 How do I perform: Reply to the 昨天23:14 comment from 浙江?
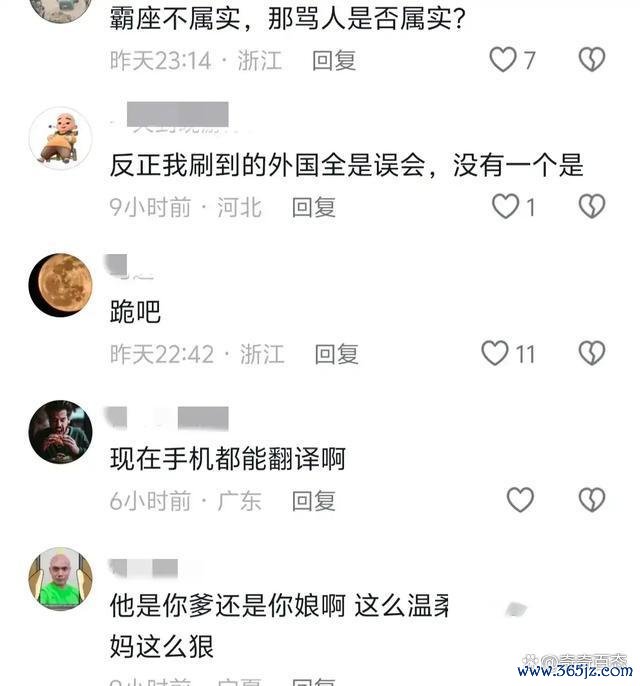(334, 60)
